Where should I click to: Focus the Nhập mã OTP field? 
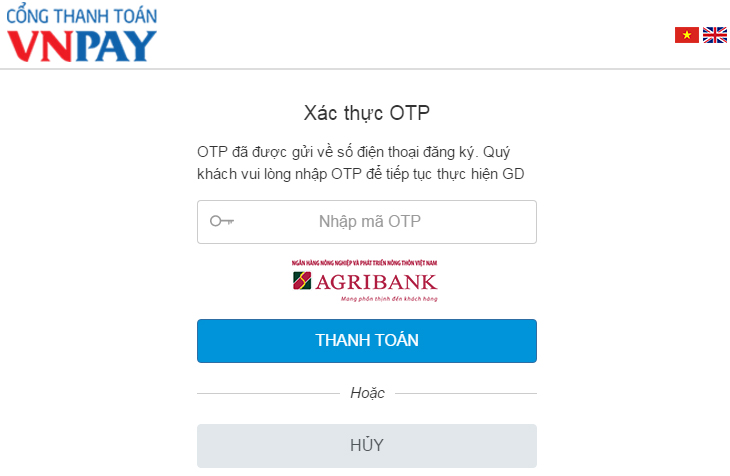click(367, 222)
